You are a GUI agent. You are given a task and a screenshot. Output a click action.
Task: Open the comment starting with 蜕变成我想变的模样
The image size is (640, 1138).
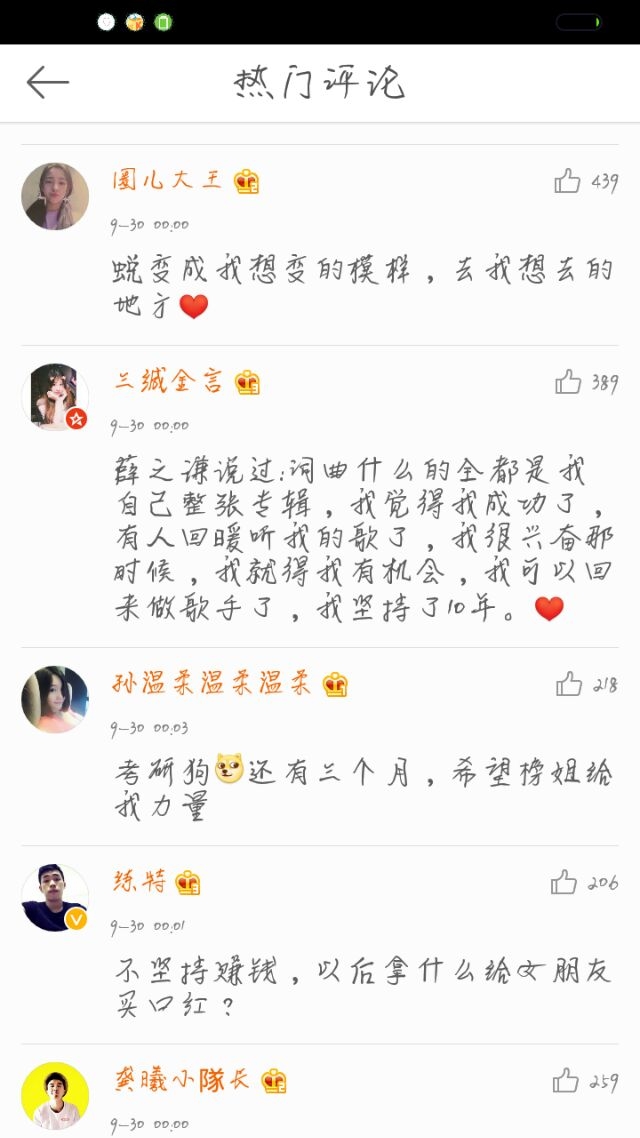coord(363,287)
